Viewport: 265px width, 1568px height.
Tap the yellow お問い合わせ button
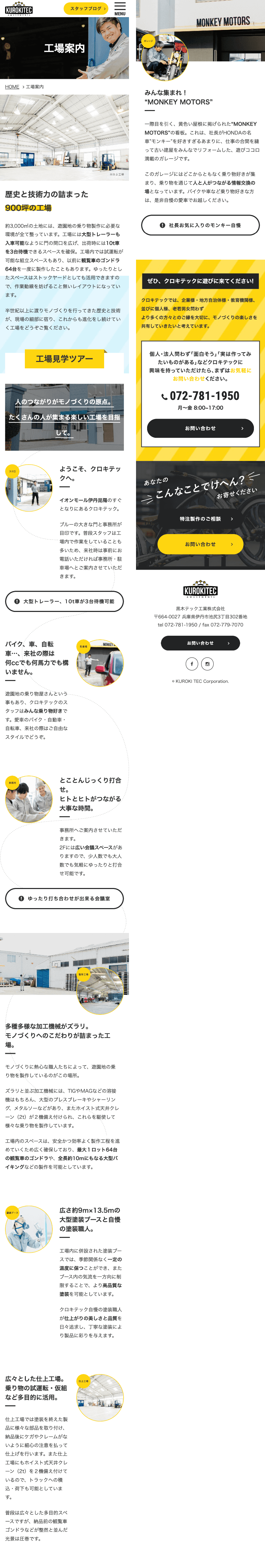pos(201,544)
